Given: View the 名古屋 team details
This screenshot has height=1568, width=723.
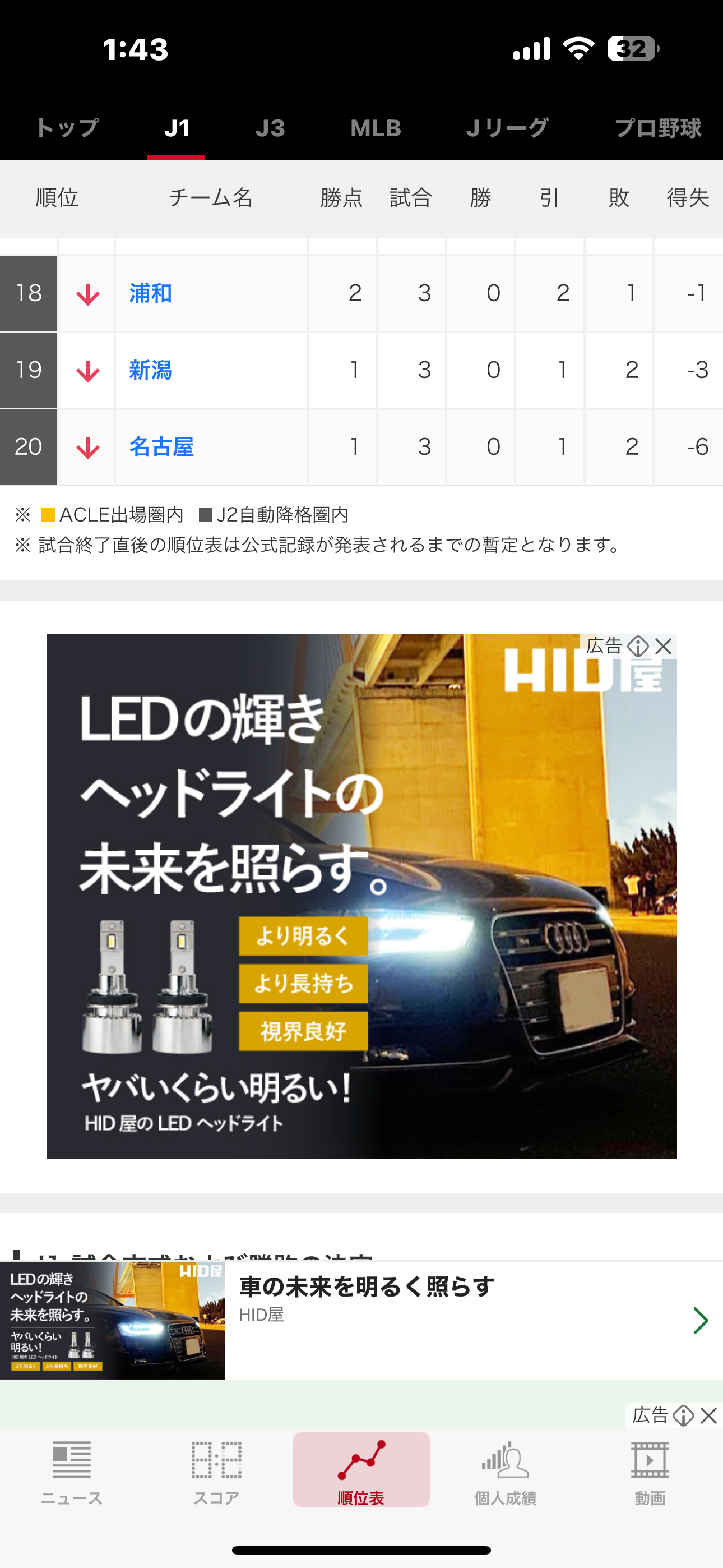Looking at the screenshot, I should (x=161, y=447).
